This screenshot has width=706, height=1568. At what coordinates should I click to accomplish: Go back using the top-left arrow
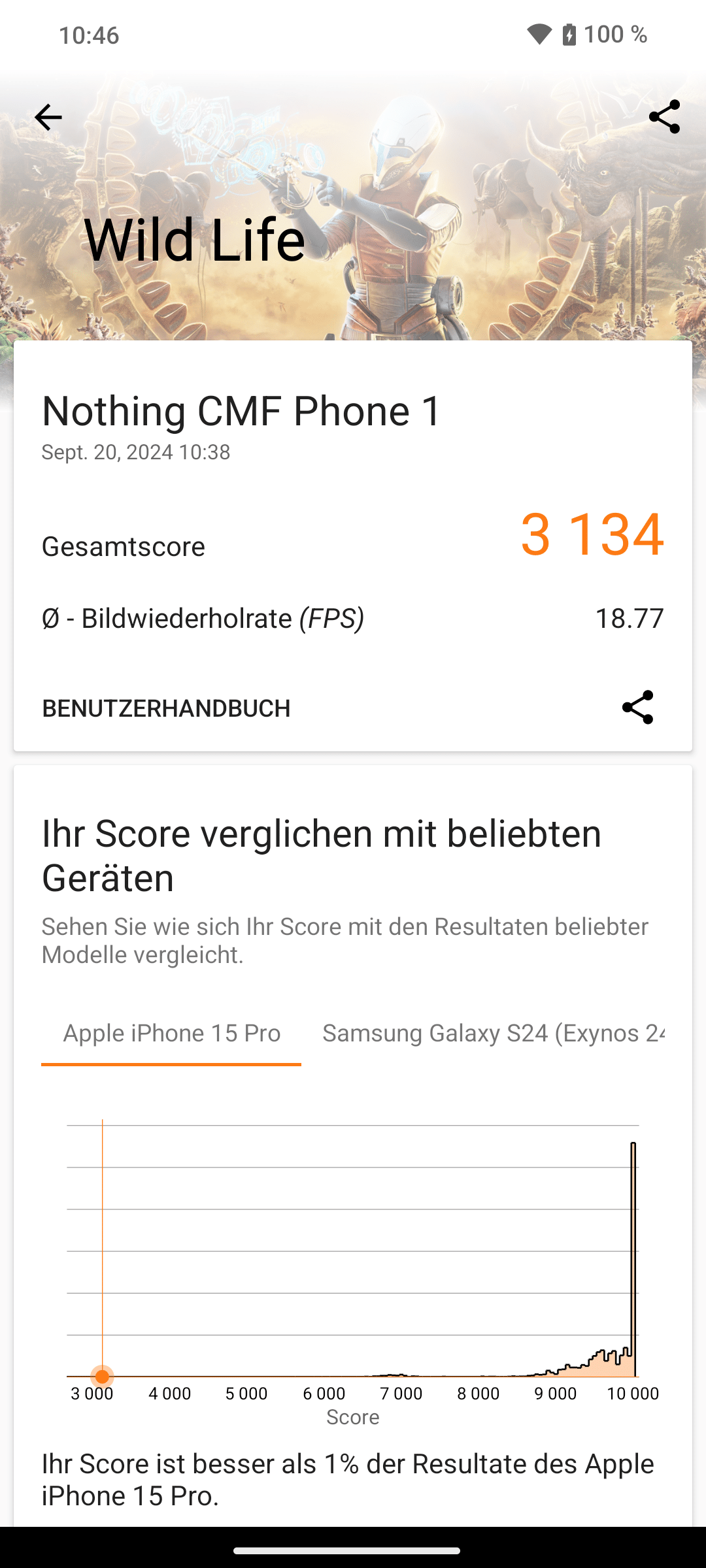click(x=48, y=118)
